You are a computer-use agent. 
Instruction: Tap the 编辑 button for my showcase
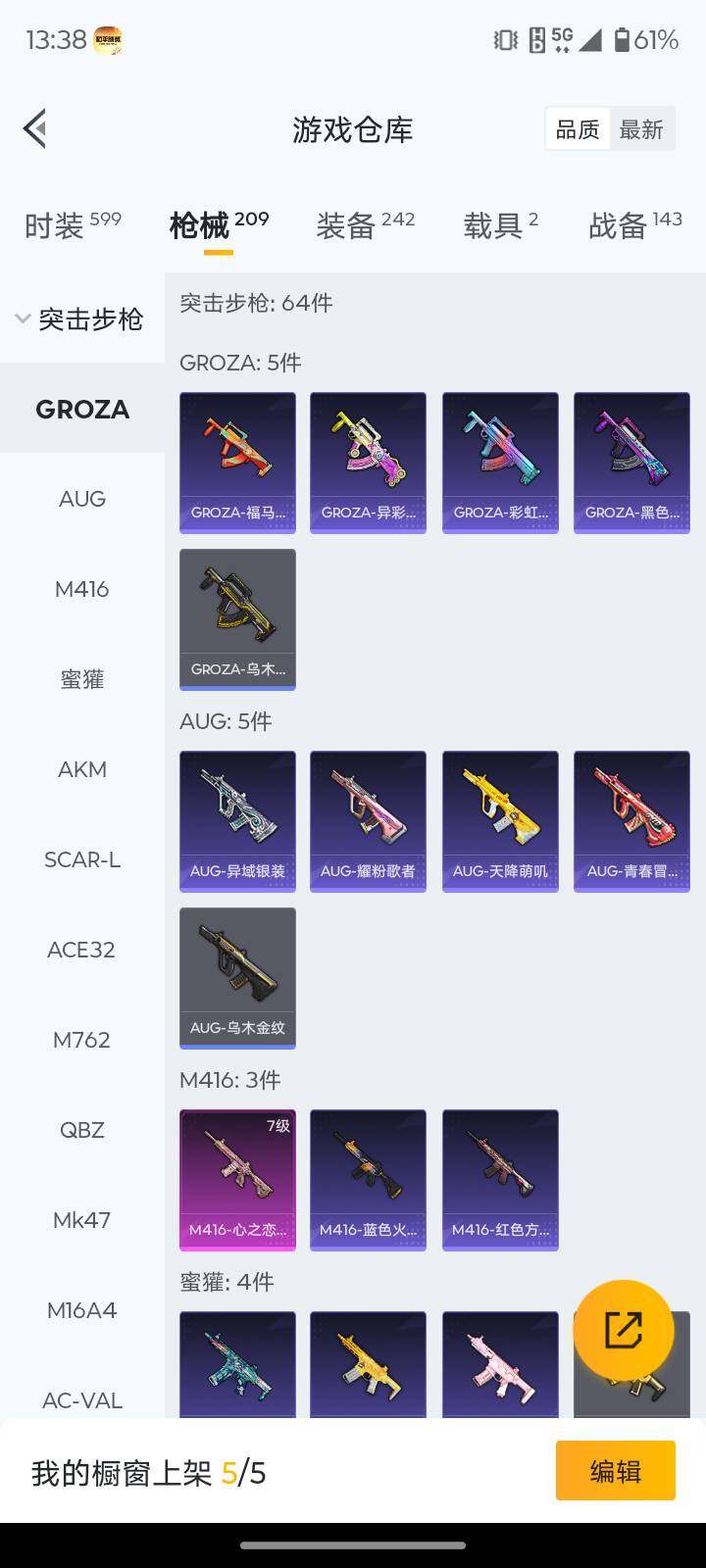click(615, 1470)
